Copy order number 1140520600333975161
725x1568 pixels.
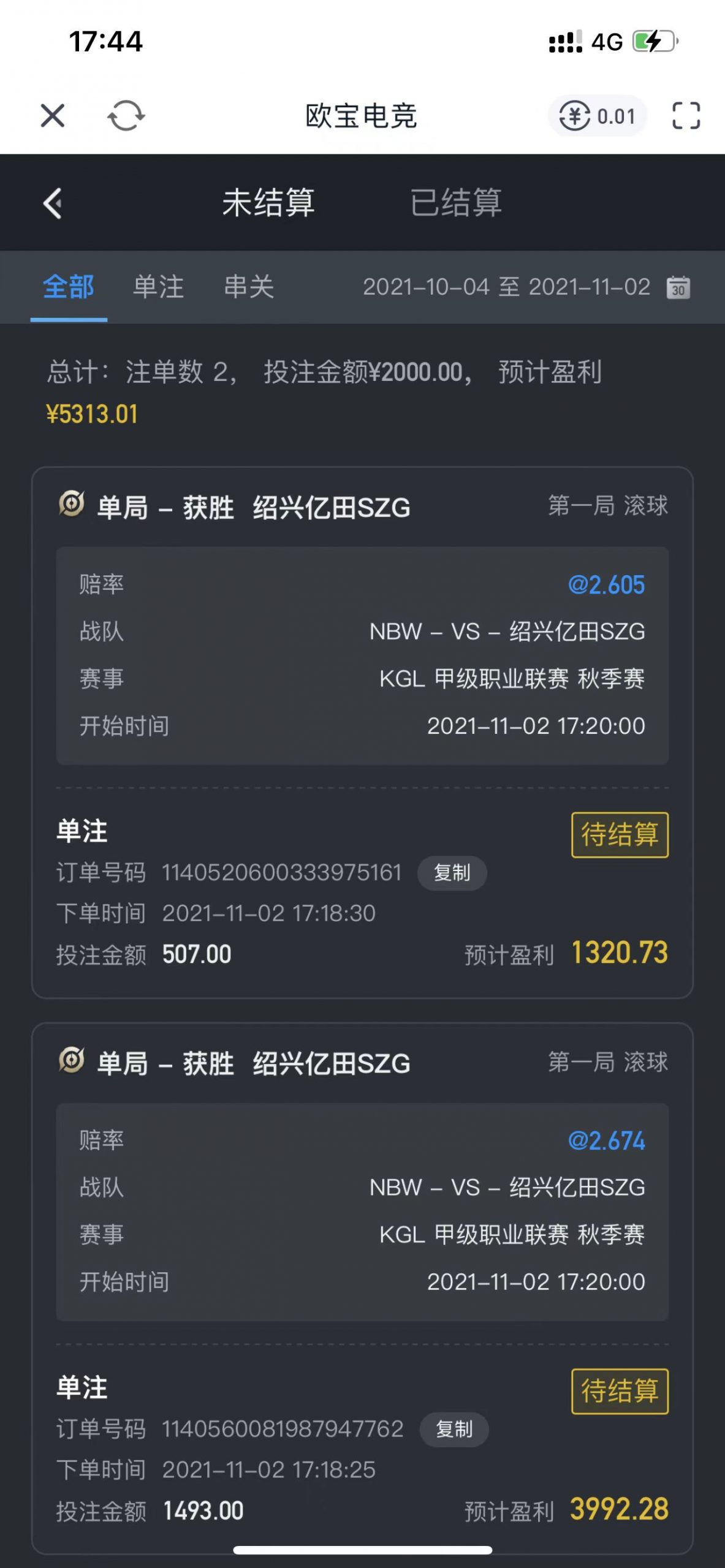click(452, 873)
